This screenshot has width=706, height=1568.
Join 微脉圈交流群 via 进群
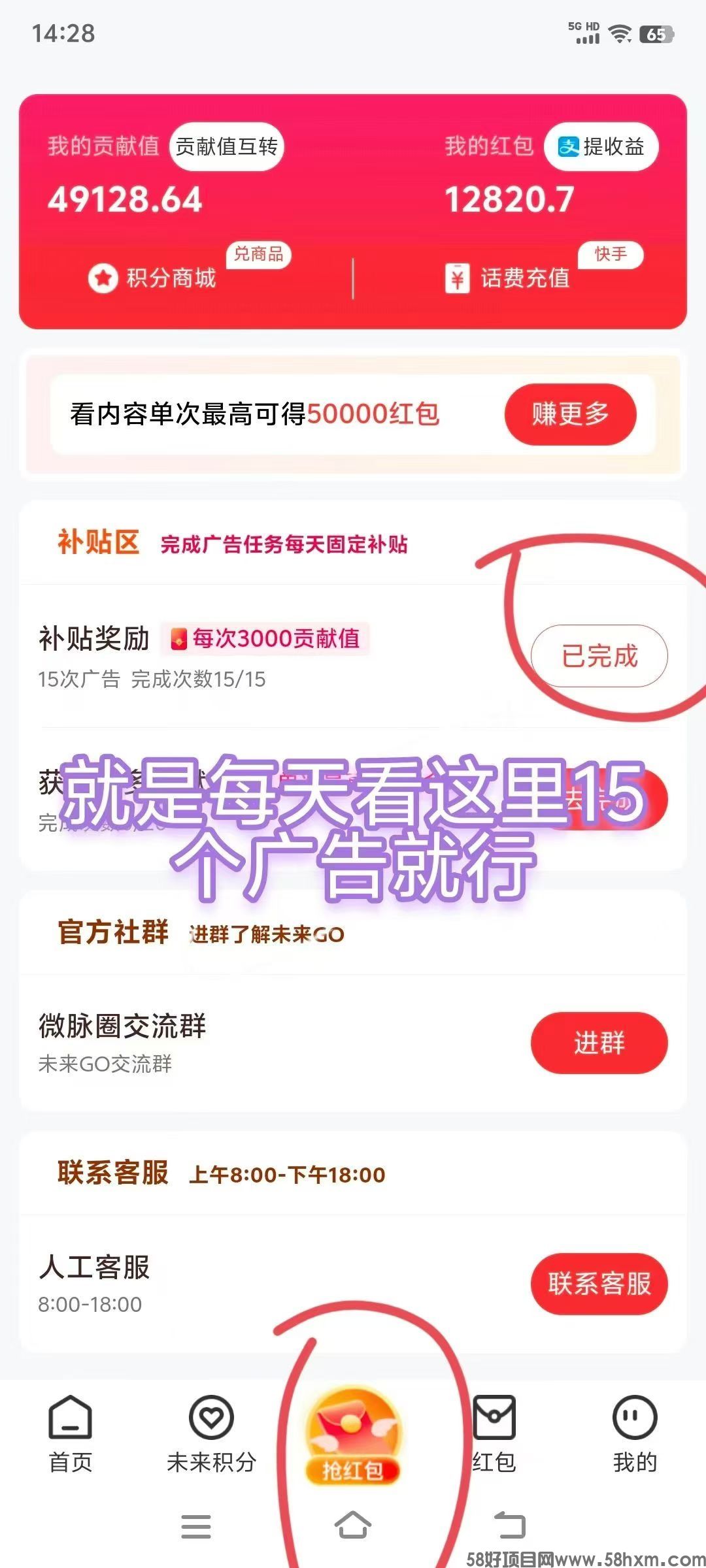click(x=599, y=1043)
